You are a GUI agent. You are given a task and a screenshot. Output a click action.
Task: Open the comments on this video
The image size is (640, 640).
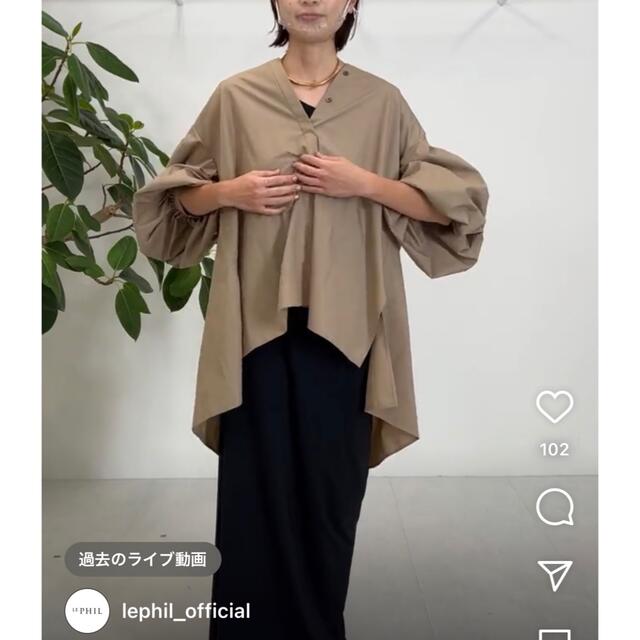(554, 507)
